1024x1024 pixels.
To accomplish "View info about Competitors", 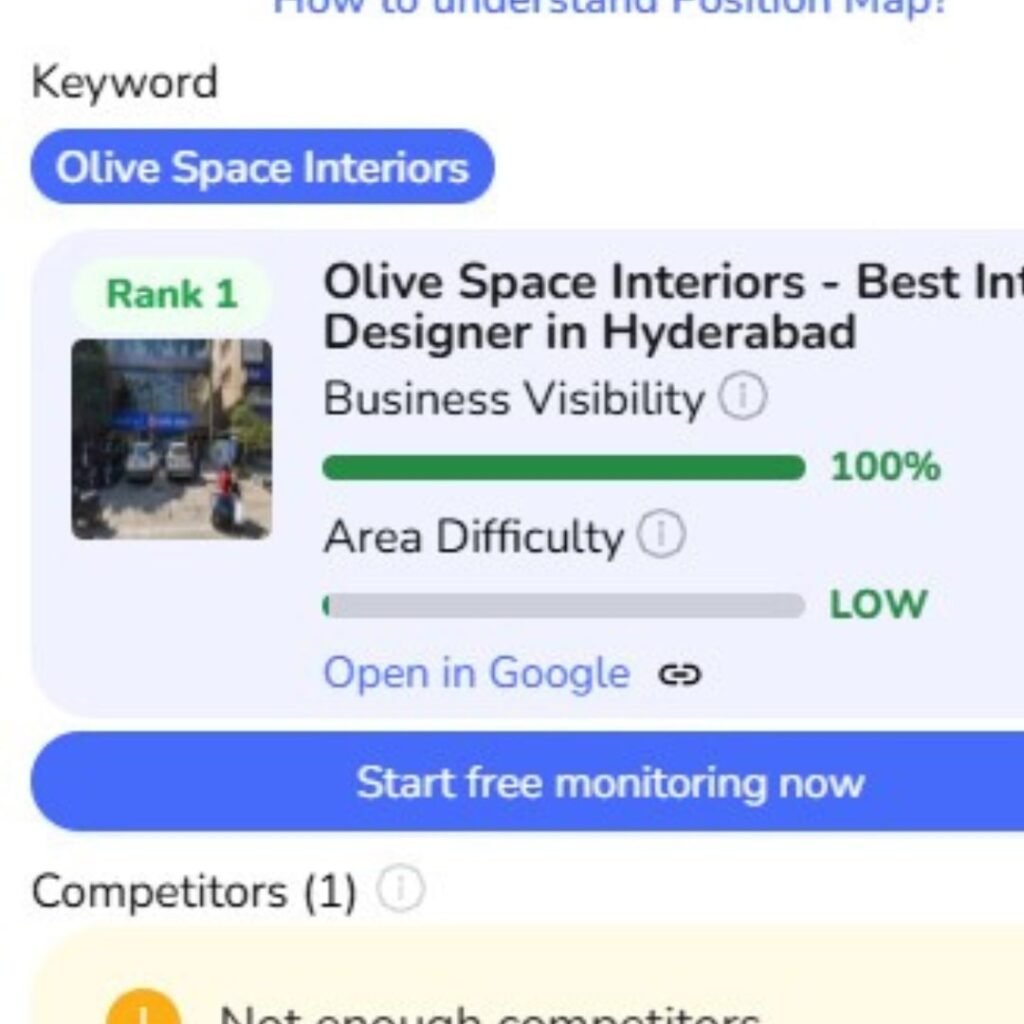I will pyautogui.click(x=401, y=889).
